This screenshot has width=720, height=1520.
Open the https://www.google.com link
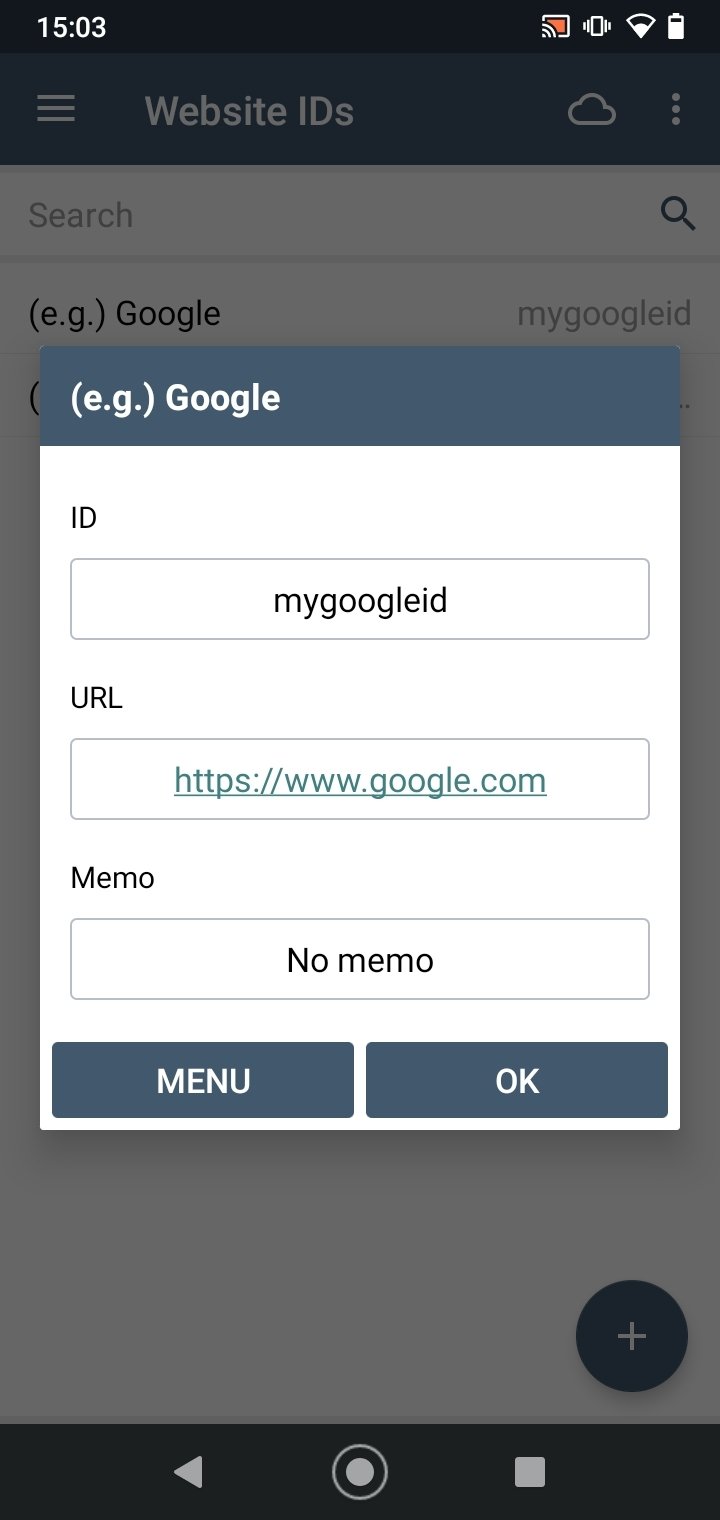point(360,779)
